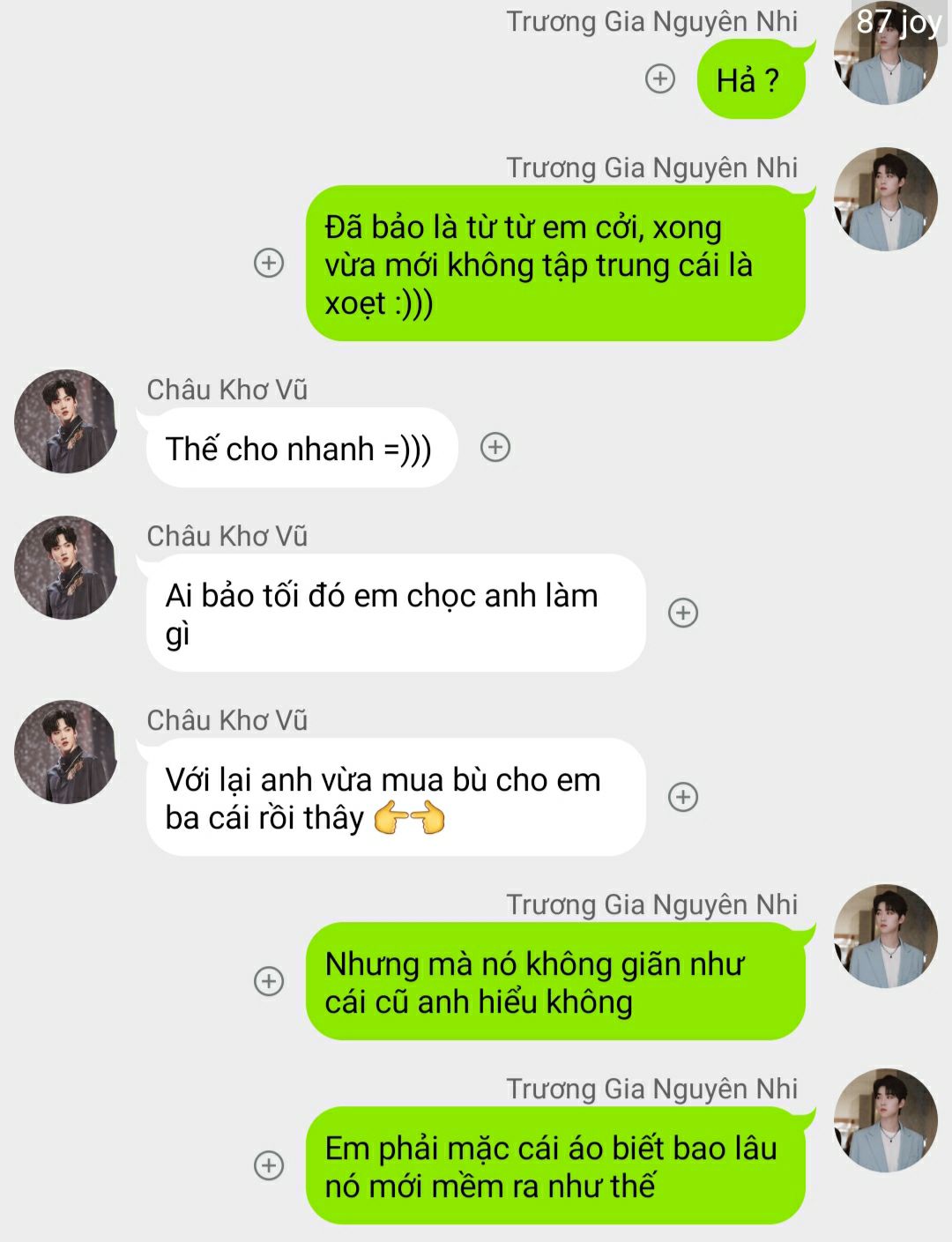The height and width of the screenshot is (1242, 952).
Task: Tap the plus icon next to "Ai bảo tối đó" message
Action: pos(683,613)
